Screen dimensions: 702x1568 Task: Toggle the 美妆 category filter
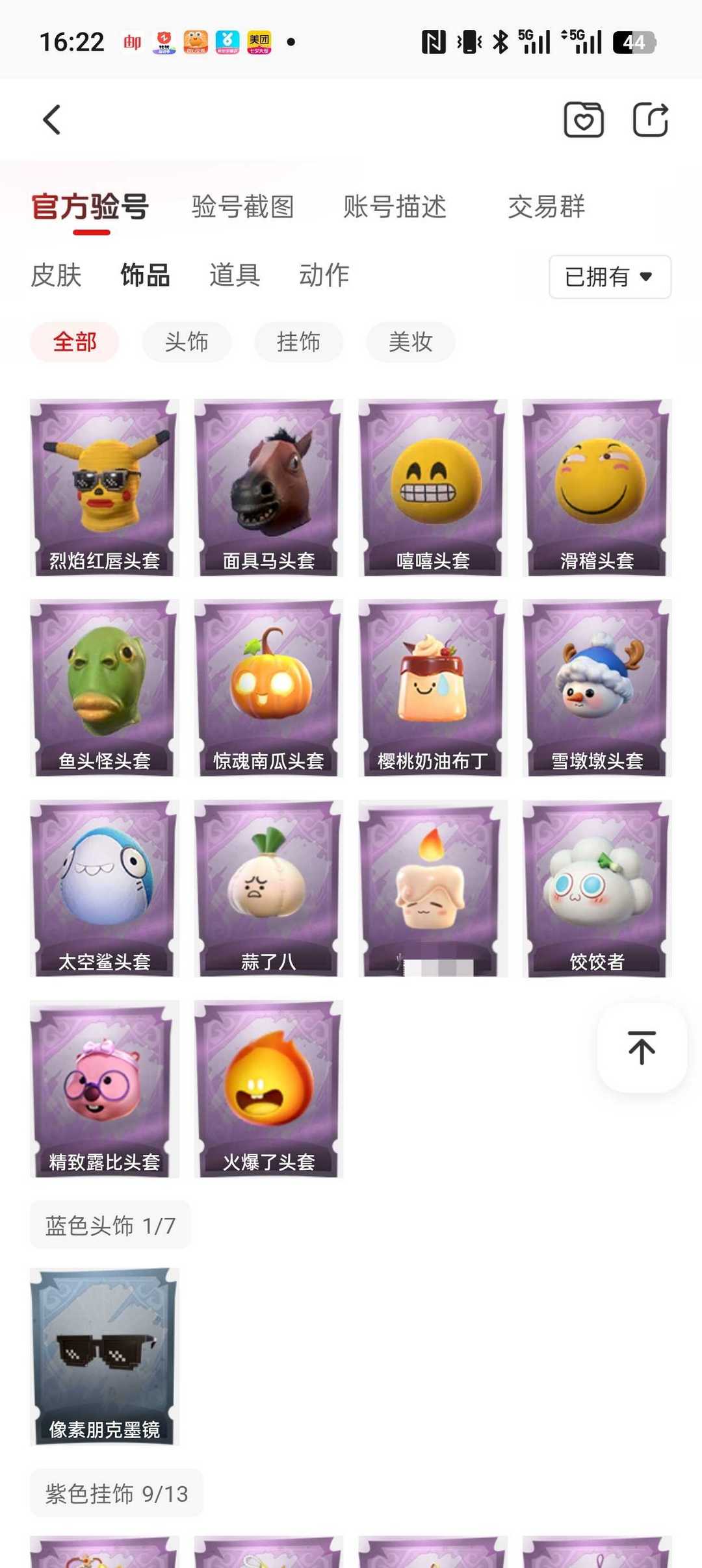410,342
